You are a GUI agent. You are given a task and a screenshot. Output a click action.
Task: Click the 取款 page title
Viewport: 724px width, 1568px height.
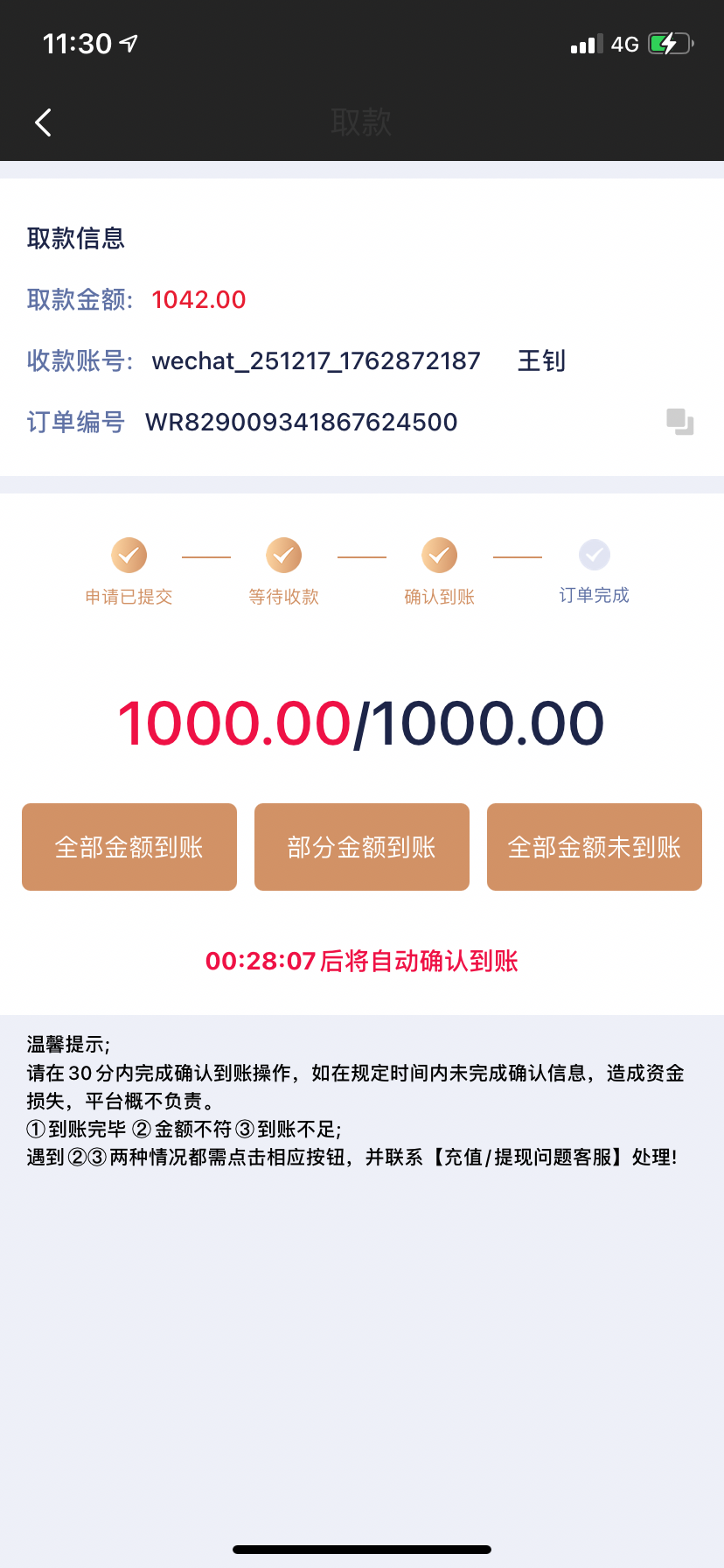point(361,122)
